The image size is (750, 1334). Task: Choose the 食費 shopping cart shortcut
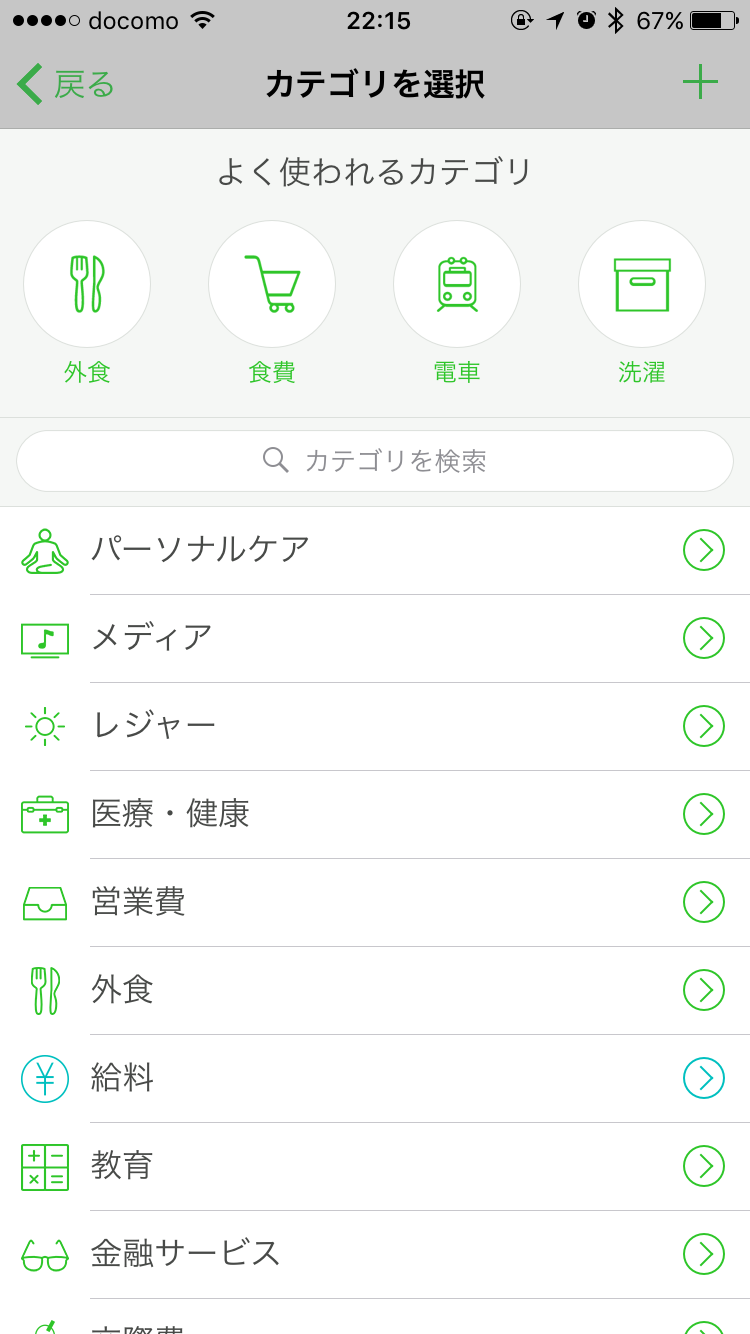click(272, 284)
